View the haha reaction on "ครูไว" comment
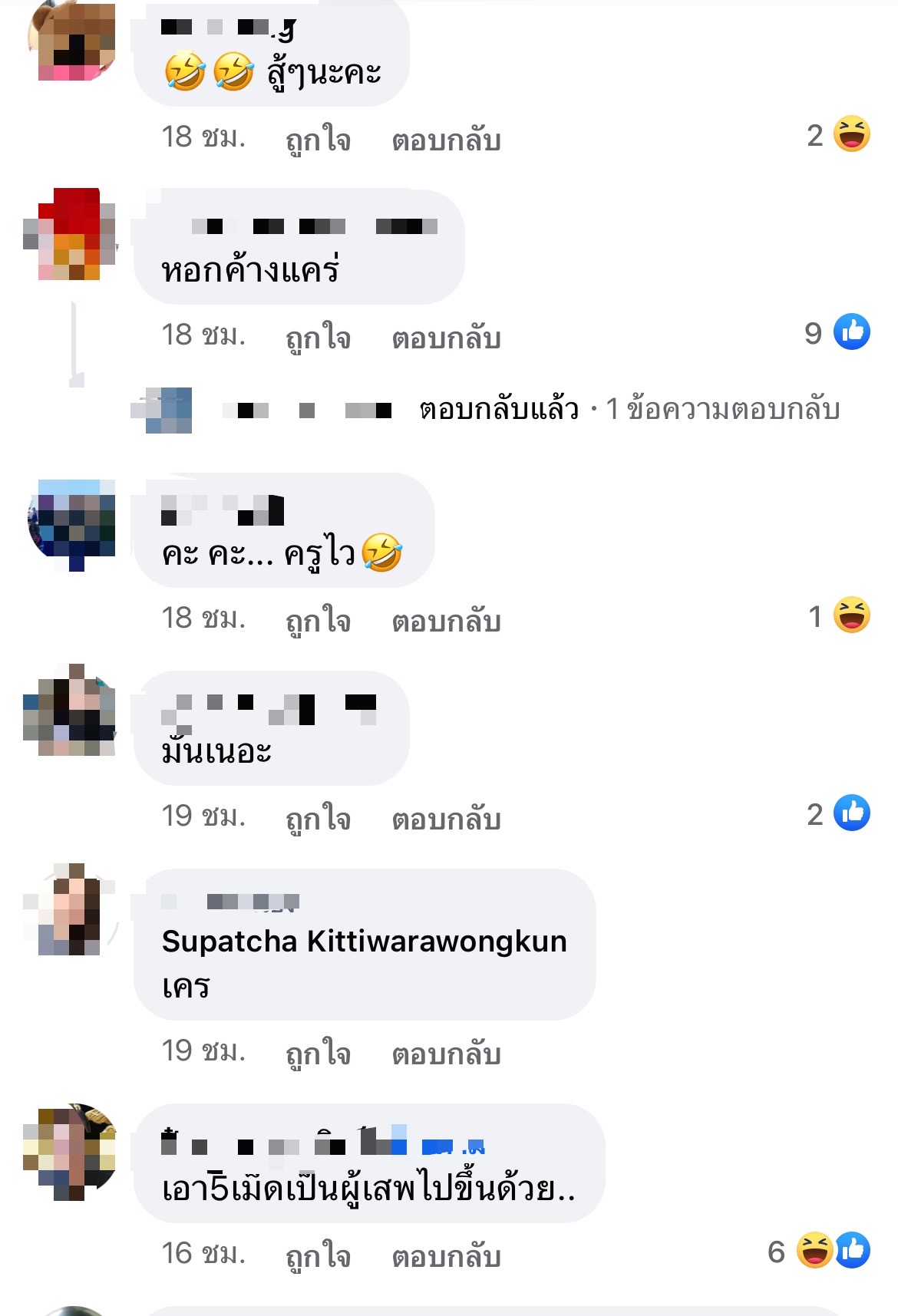Screen dimensions: 898x1316 [838, 615]
